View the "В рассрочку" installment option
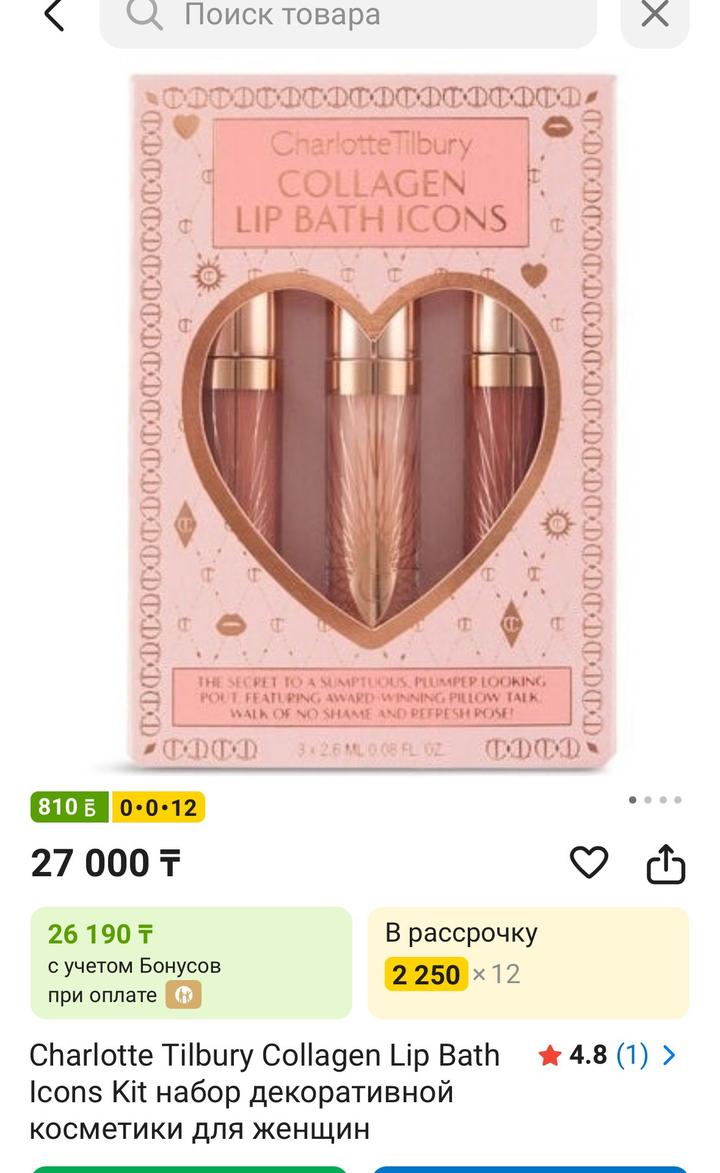This screenshot has height=1173, width=720. click(x=528, y=963)
